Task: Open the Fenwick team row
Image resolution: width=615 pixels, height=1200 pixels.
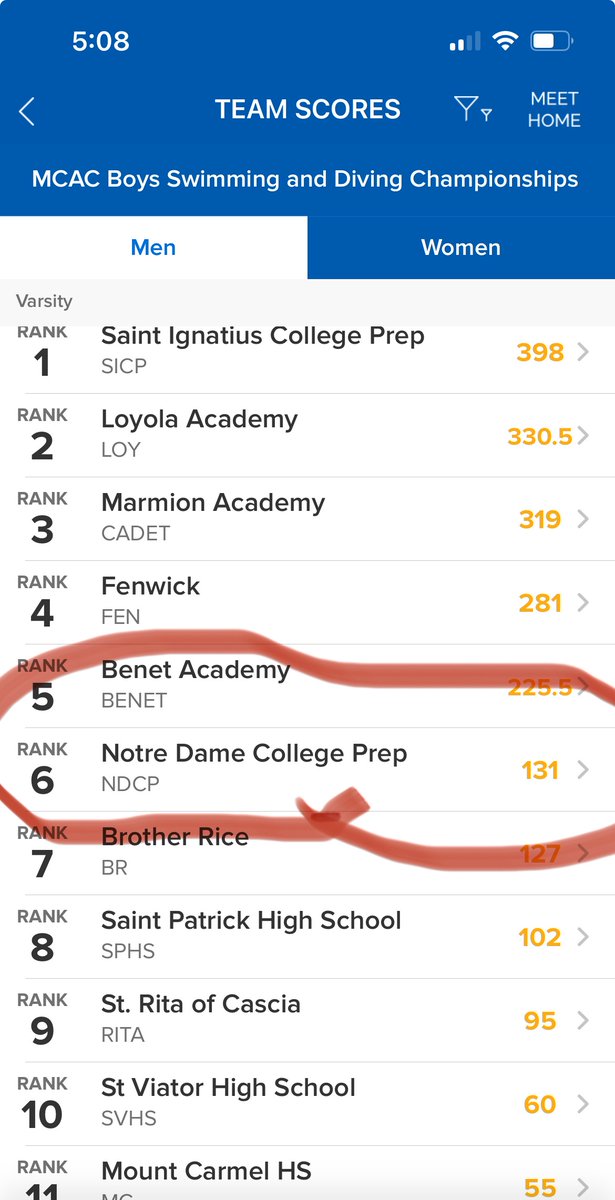Action: (307, 603)
